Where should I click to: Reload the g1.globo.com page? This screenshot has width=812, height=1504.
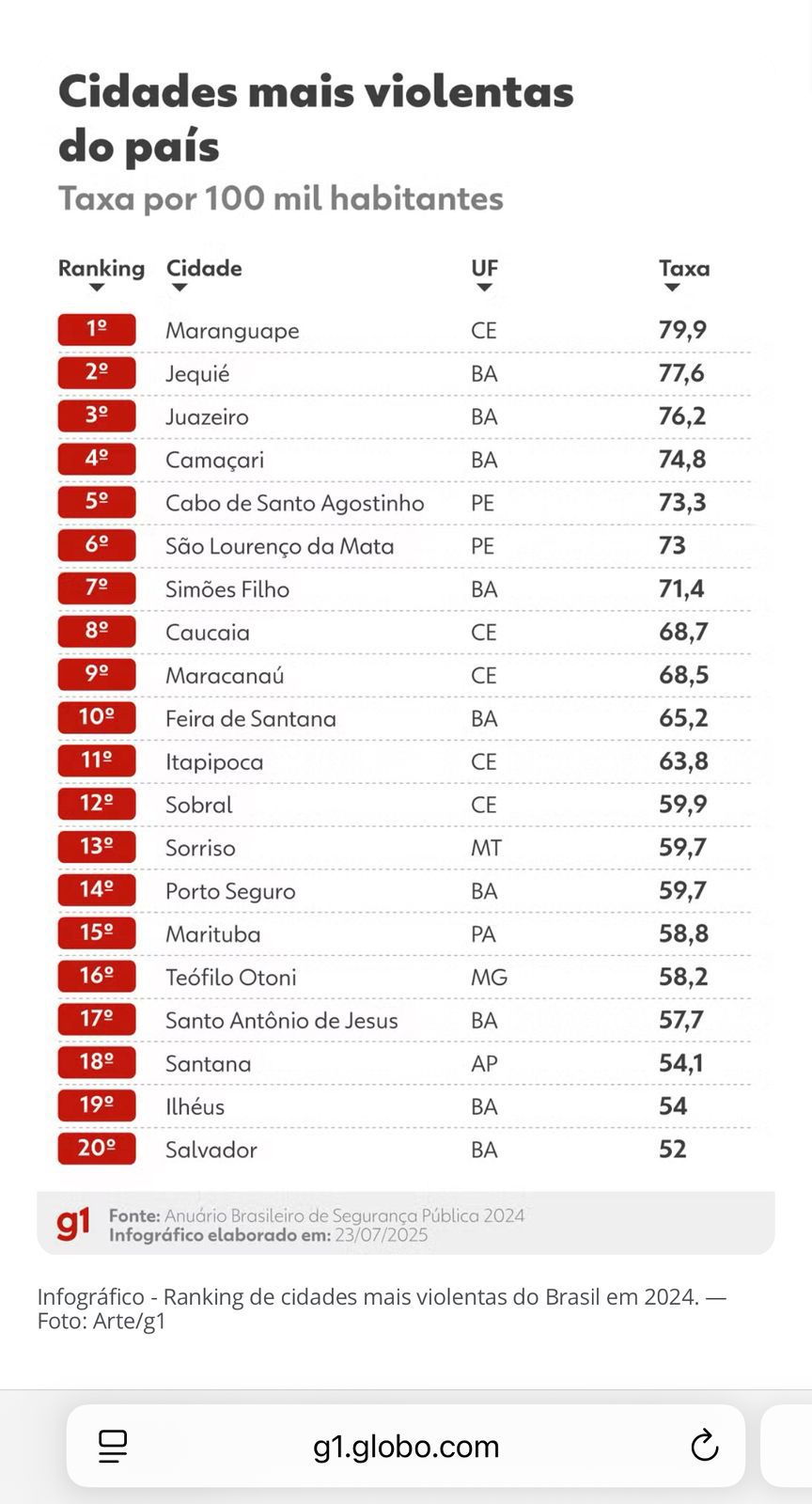pos(704,1446)
